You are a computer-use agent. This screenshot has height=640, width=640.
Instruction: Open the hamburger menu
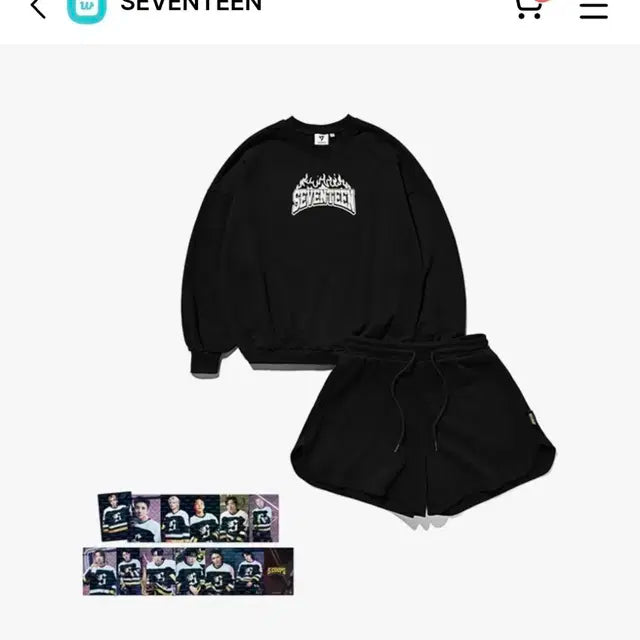(x=593, y=8)
